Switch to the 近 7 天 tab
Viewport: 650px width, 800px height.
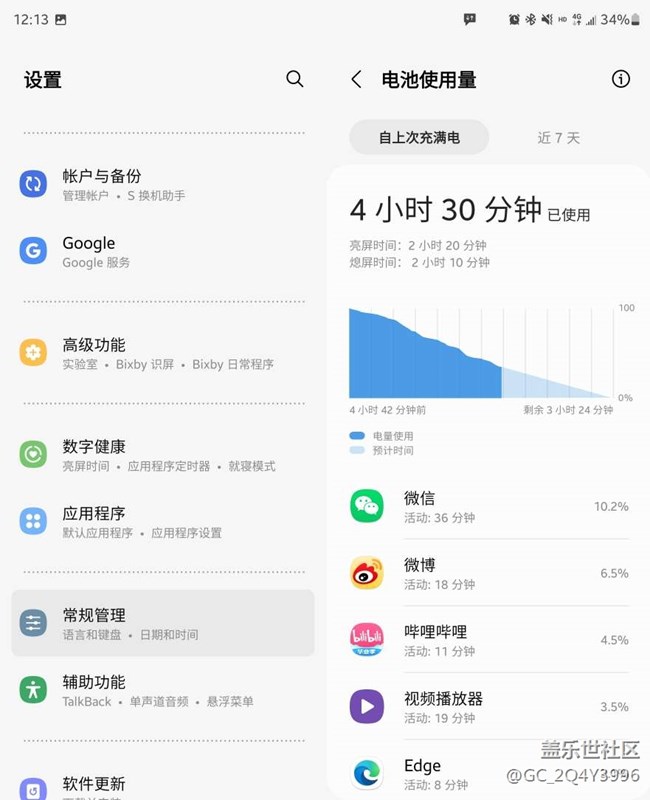(558, 138)
